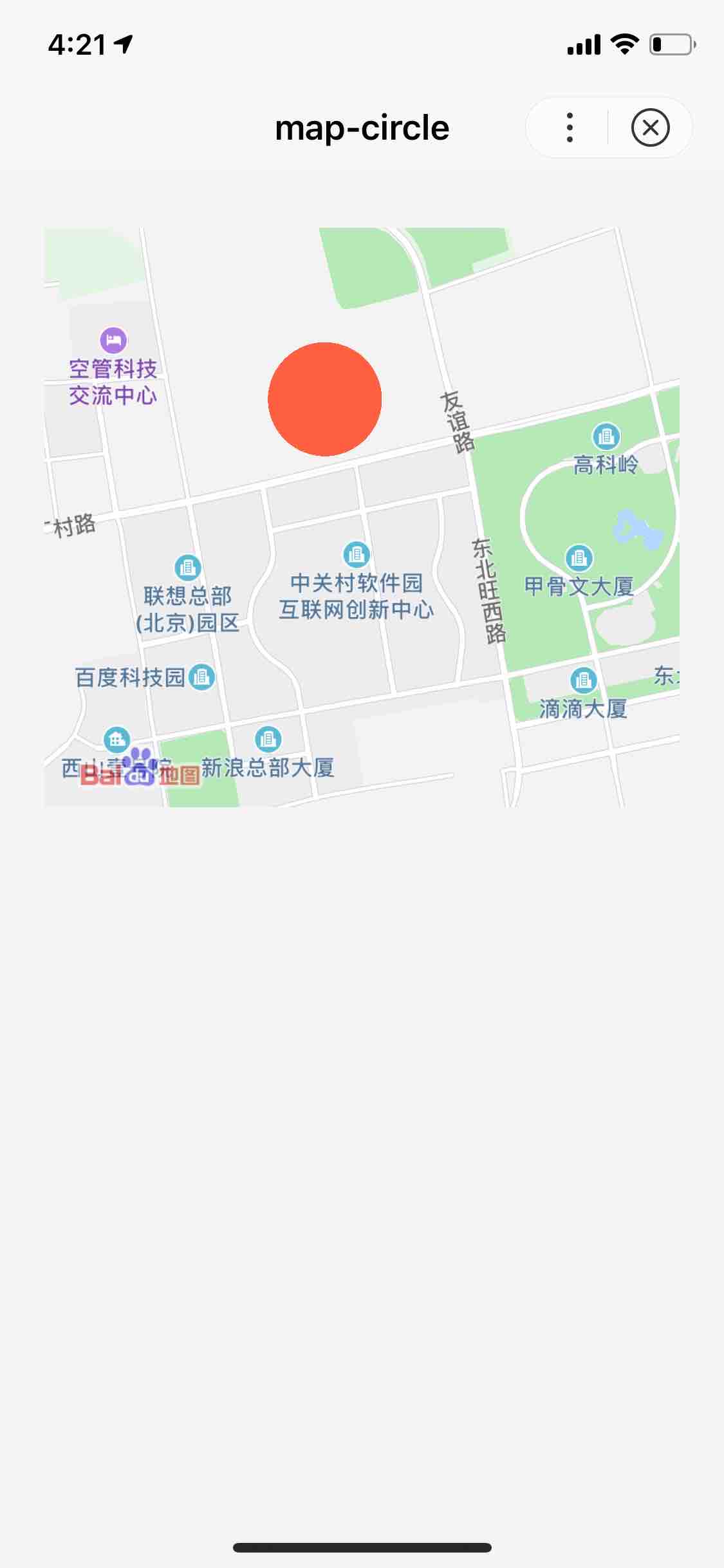Open the three-dot more options menu
Screen dimensions: 724x1568
click(570, 127)
